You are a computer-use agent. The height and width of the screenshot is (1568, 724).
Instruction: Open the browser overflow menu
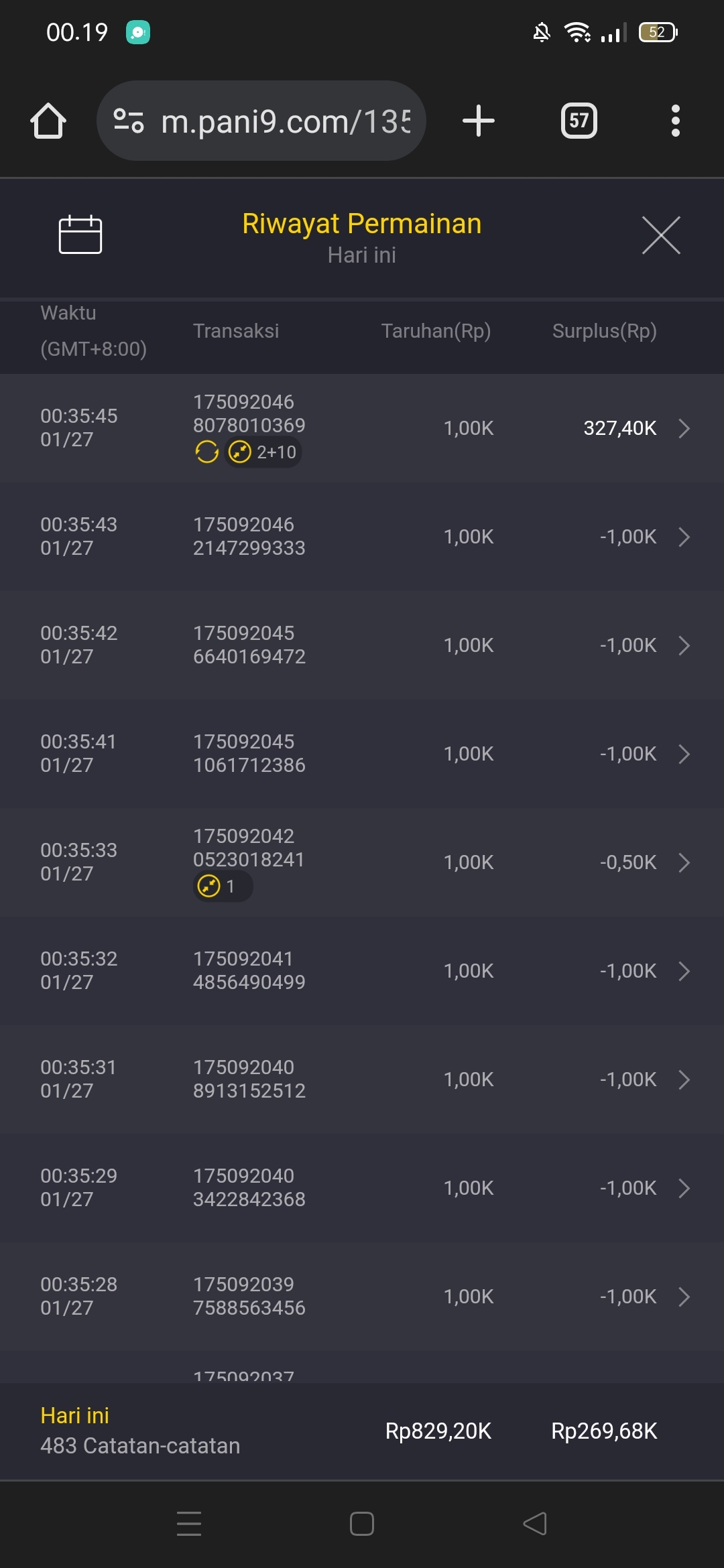tap(675, 121)
